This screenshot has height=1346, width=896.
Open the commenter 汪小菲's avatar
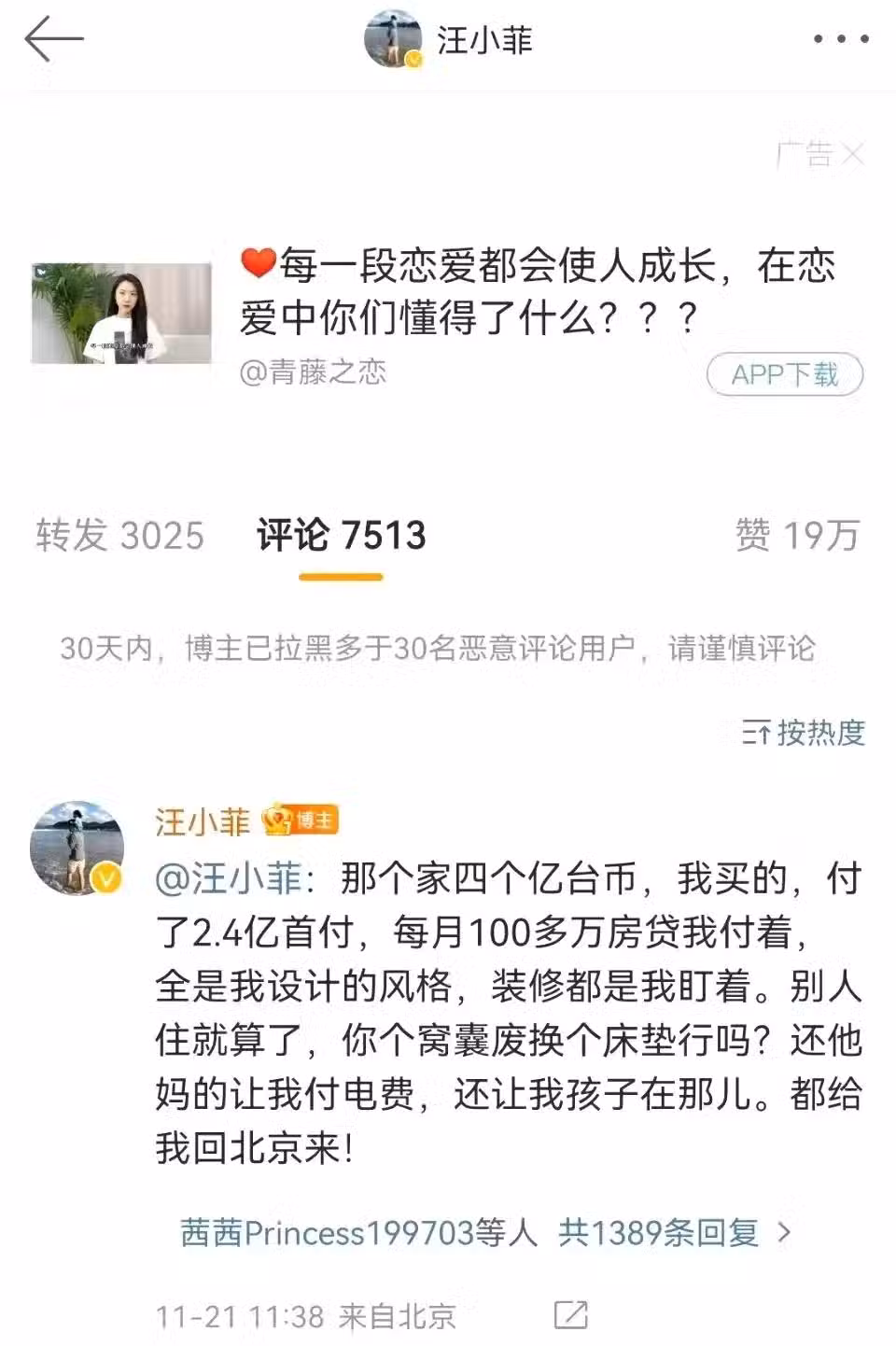(77, 848)
